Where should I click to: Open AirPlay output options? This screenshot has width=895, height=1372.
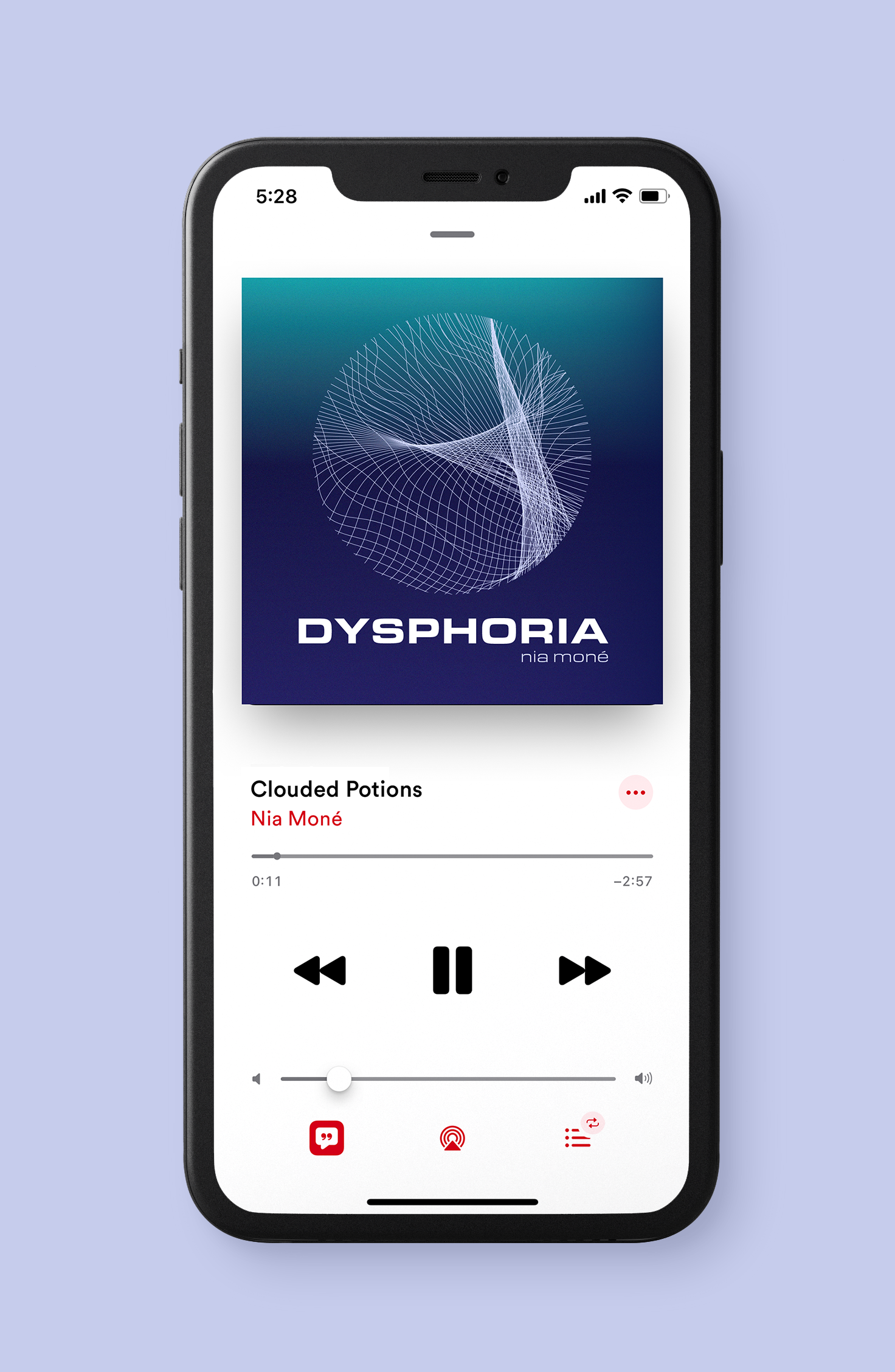pyautogui.click(x=452, y=1138)
